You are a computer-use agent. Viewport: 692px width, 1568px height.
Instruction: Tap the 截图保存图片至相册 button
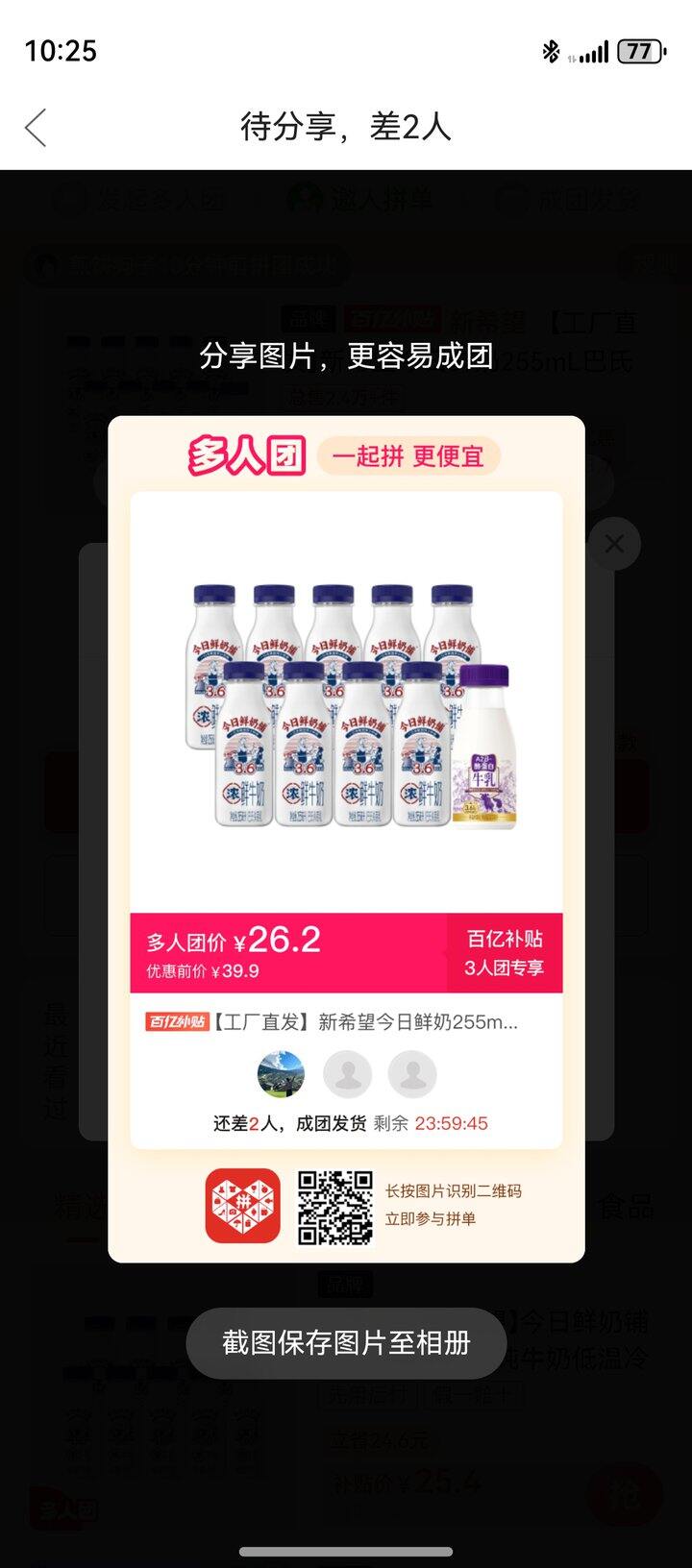(x=346, y=1344)
